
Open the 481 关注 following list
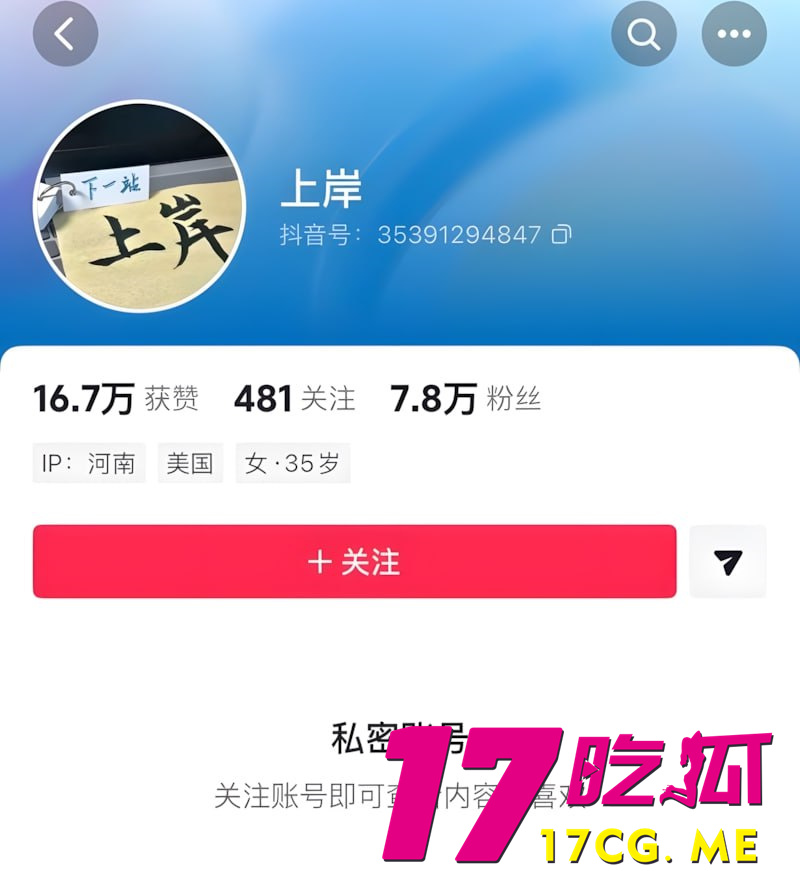pyautogui.click(x=294, y=399)
